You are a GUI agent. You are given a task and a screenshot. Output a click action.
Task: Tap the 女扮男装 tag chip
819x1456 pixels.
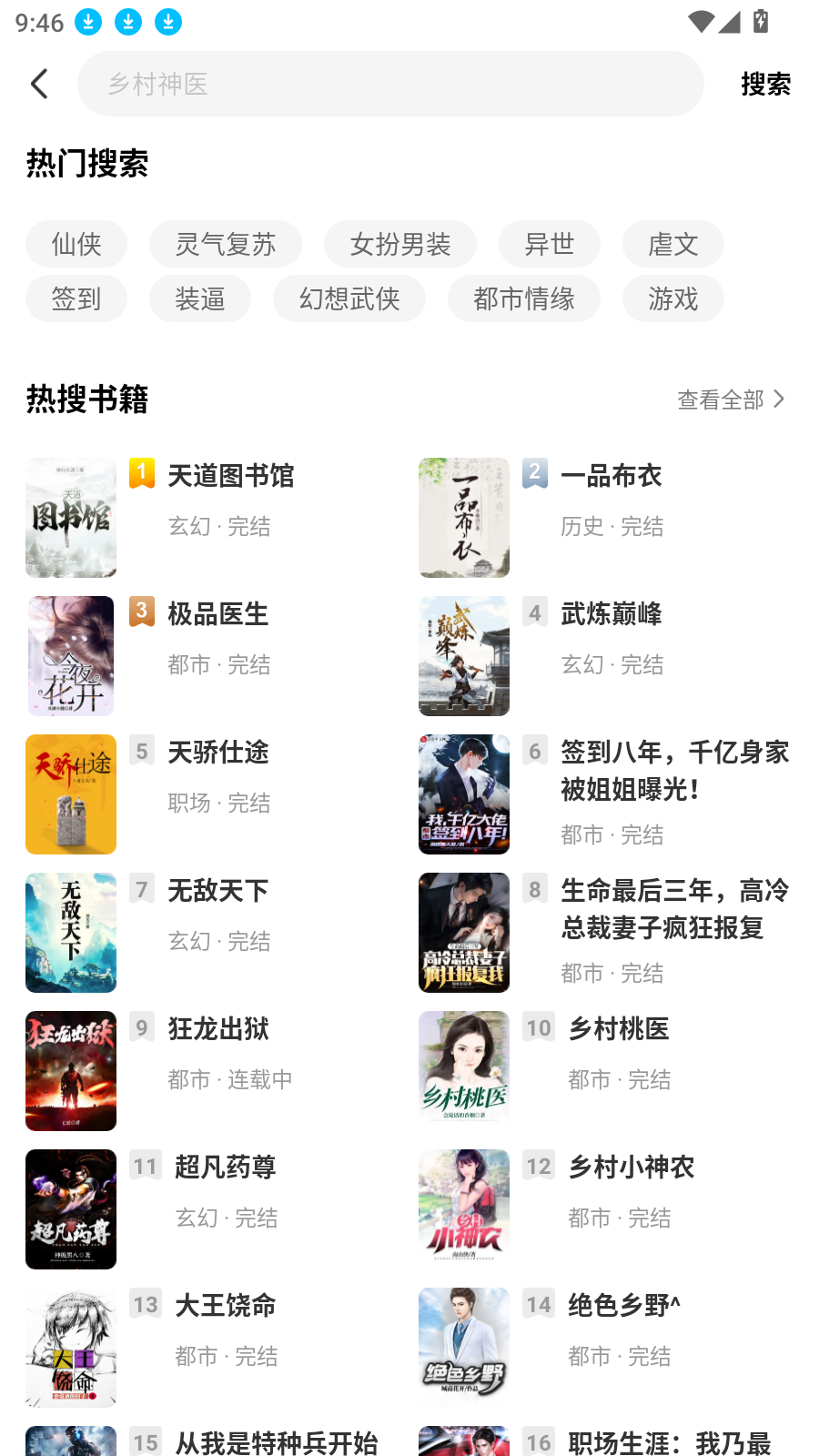click(x=400, y=244)
